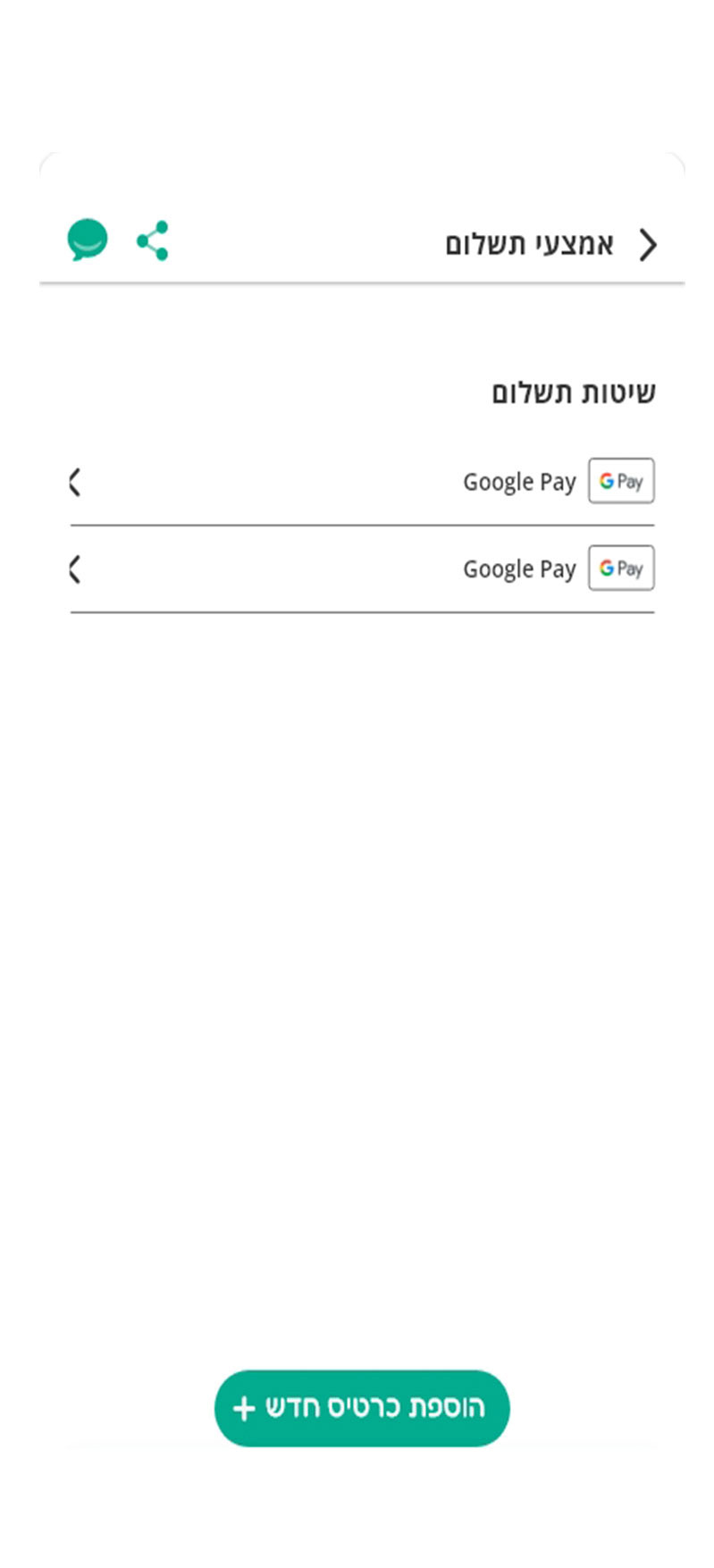Add a new card with הוספת כרטיס חדש
Image resolution: width=714 pixels, height=1568 pixels.
tap(362, 1408)
